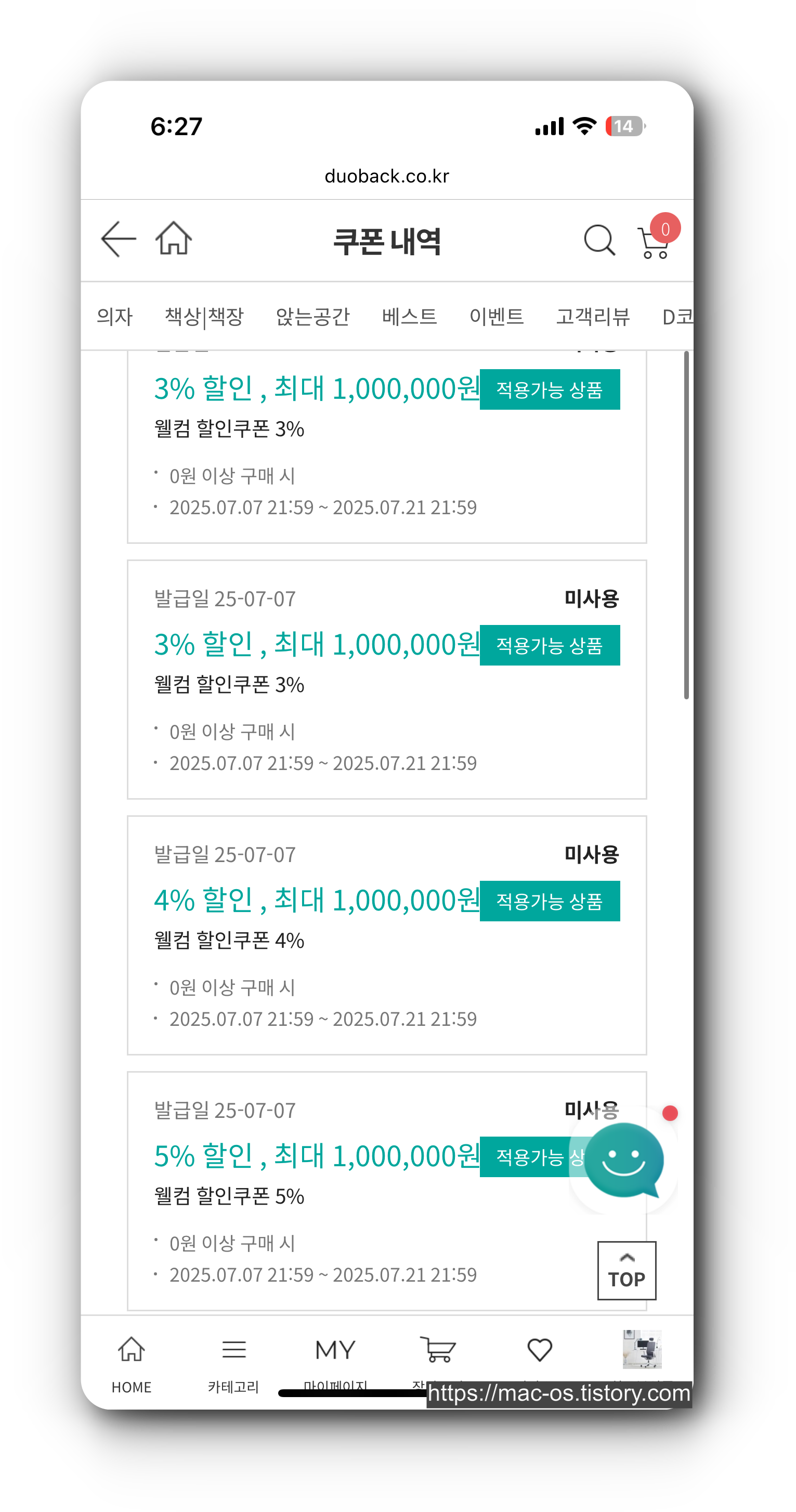Screen dimensions: 796x1512
Task: Open the 이벤트 tab
Action: pyautogui.click(x=497, y=316)
